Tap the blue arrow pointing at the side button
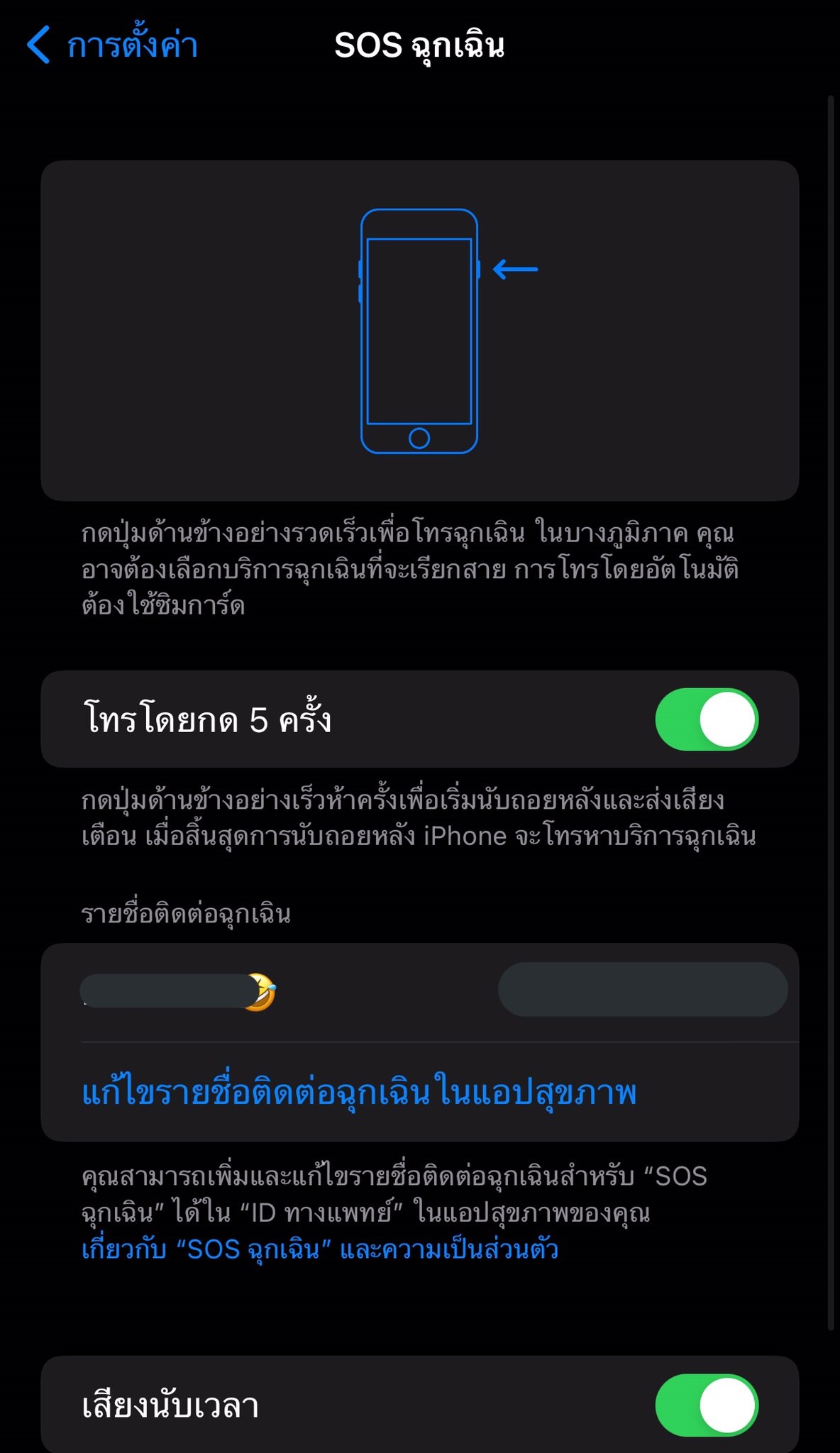Image resolution: width=840 pixels, height=1453 pixels. pyautogui.click(x=514, y=270)
